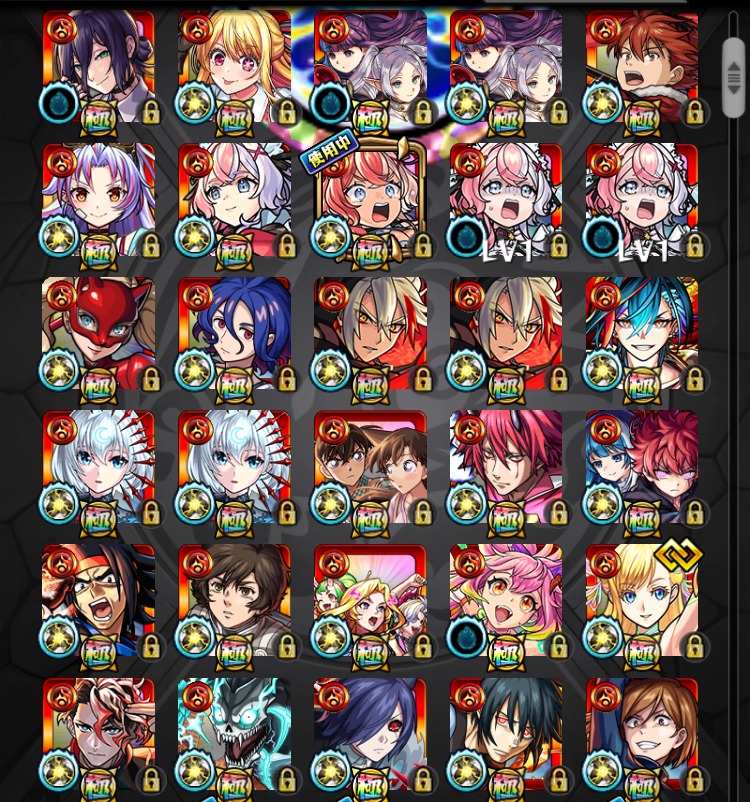Select the purple-haired character covering one eye
750x802 pixels.
coord(370,735)
